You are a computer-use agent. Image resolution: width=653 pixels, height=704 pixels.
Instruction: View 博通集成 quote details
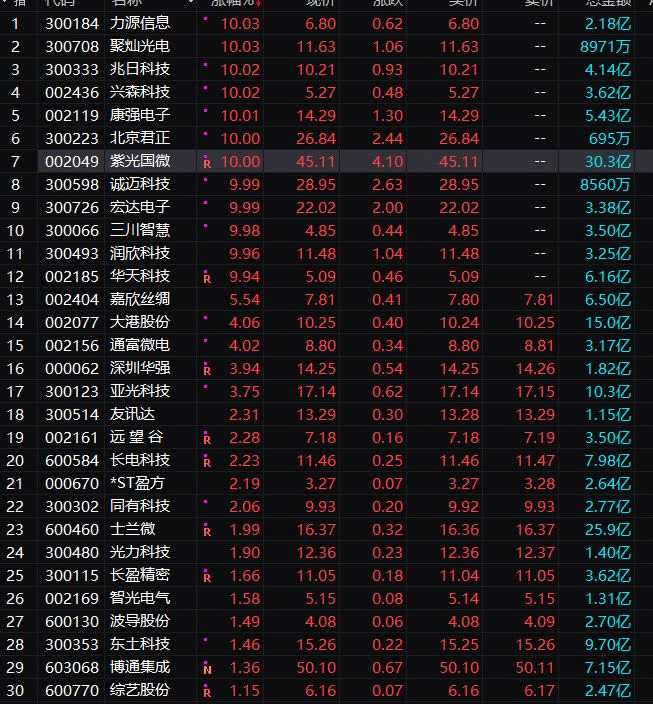point(139,667)
